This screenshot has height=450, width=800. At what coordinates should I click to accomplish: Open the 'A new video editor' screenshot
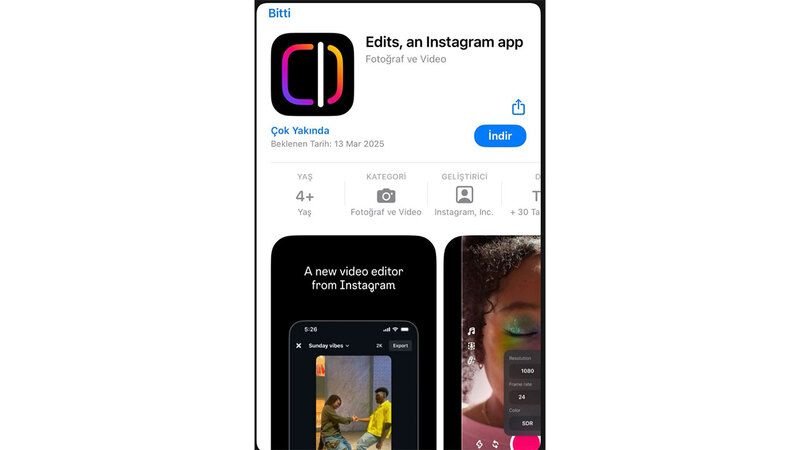pyautogui.click(x=353, y=342)
